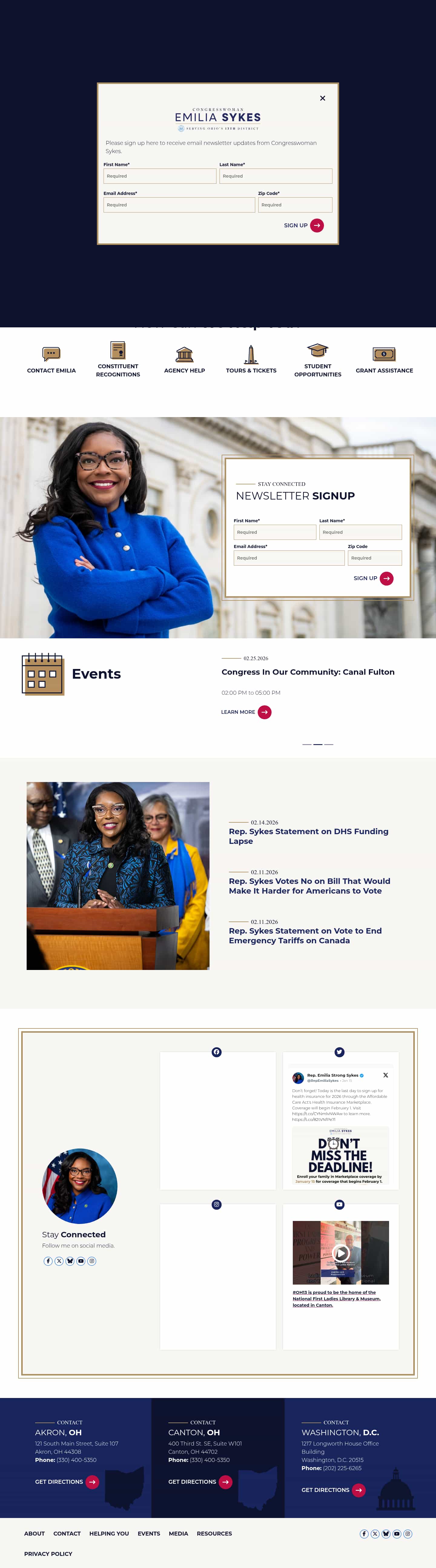Open Helping You footer link
The image size is (436, 1568).
109,1533
